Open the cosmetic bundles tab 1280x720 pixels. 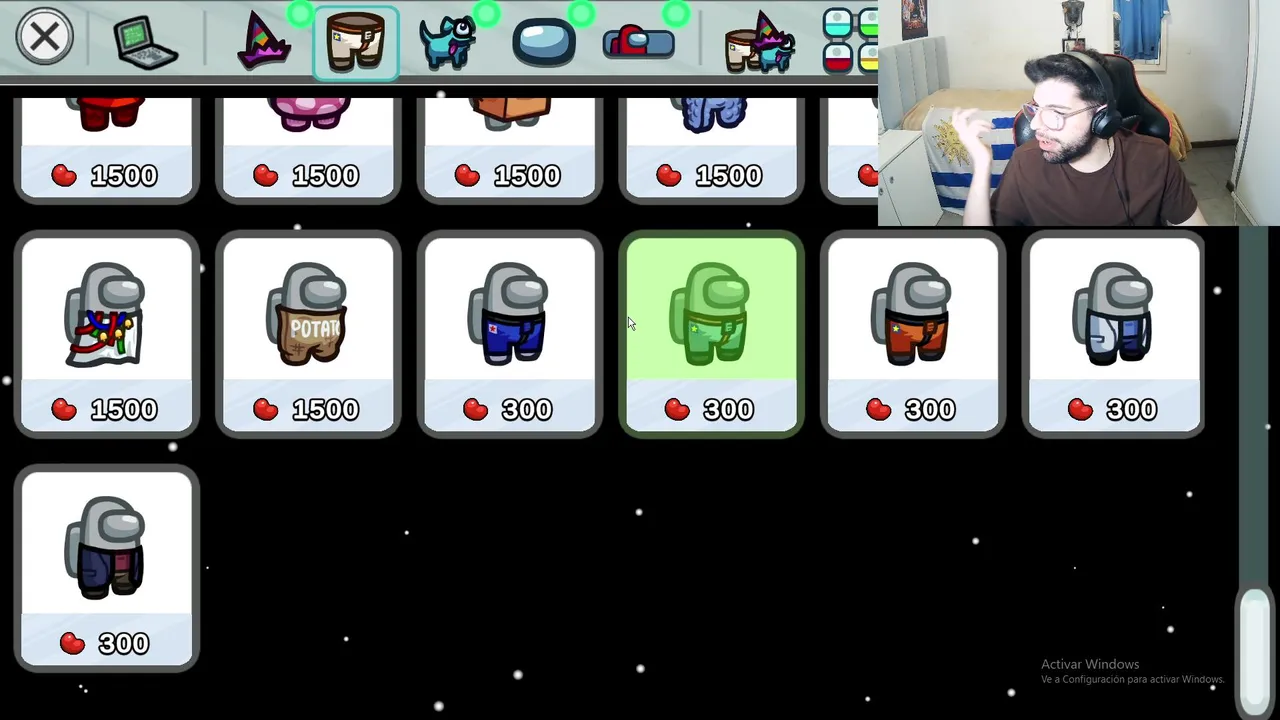pos(760,44)
